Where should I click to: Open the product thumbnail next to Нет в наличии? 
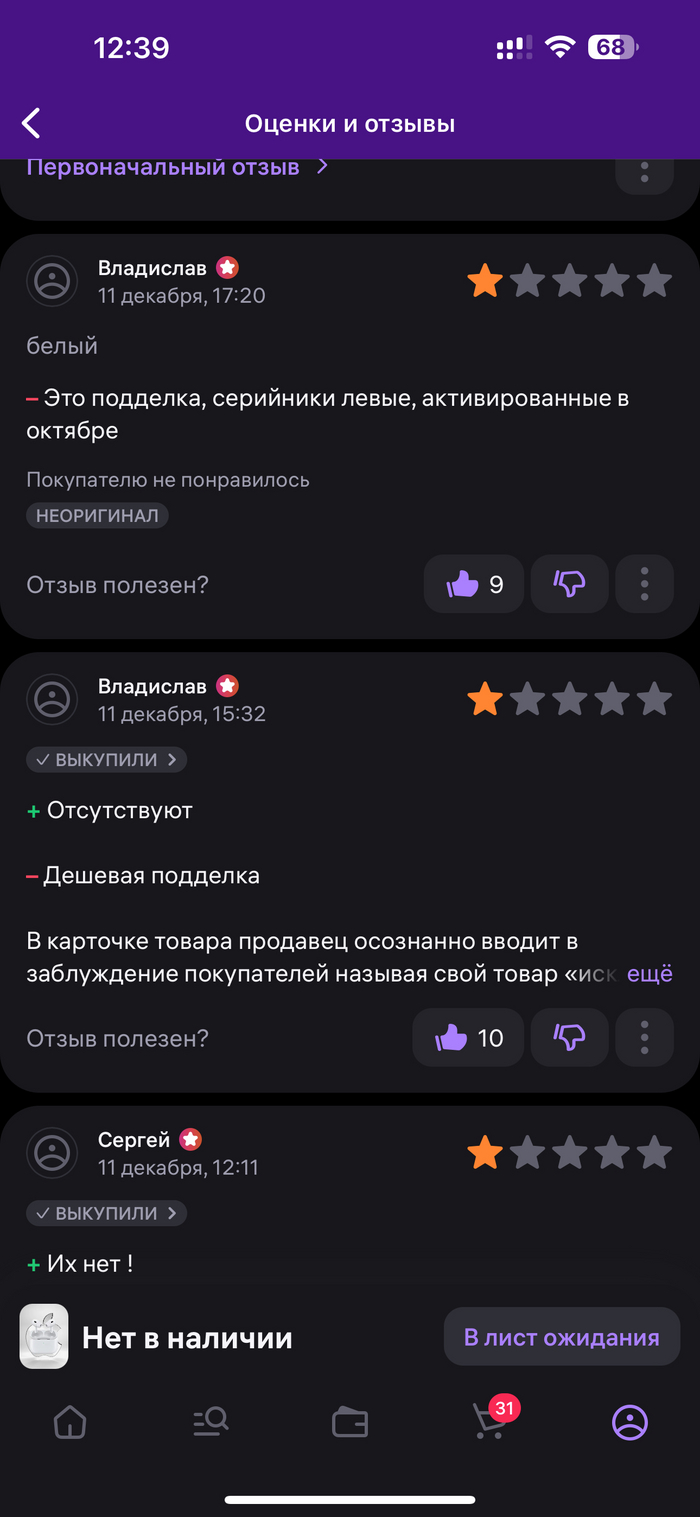click(44, 1336)
